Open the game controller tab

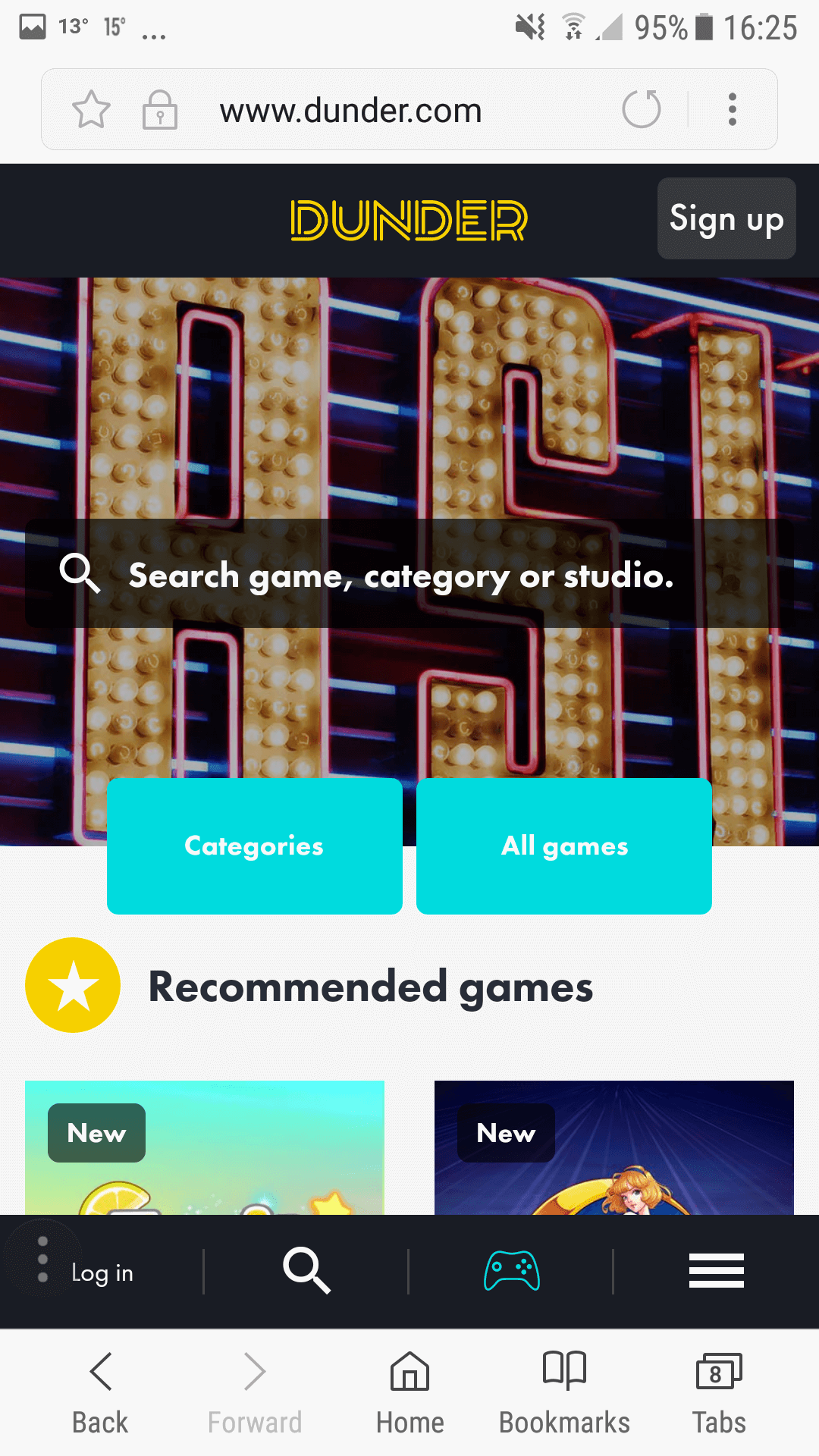coord(512,1271)
